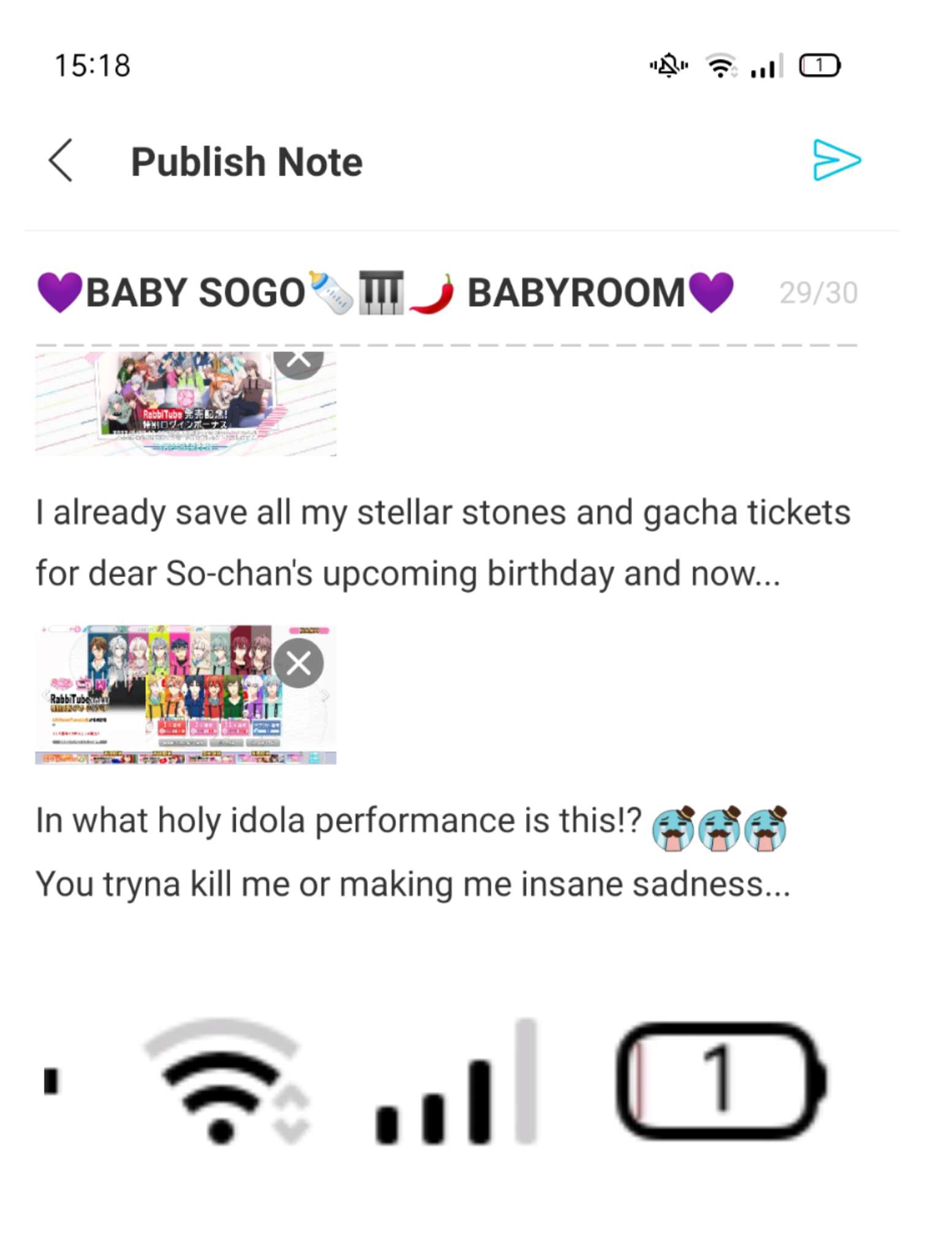The image size is (952, 1256).
Task: Publish the note with the send arrow
Action: click(x=836, y=161)
